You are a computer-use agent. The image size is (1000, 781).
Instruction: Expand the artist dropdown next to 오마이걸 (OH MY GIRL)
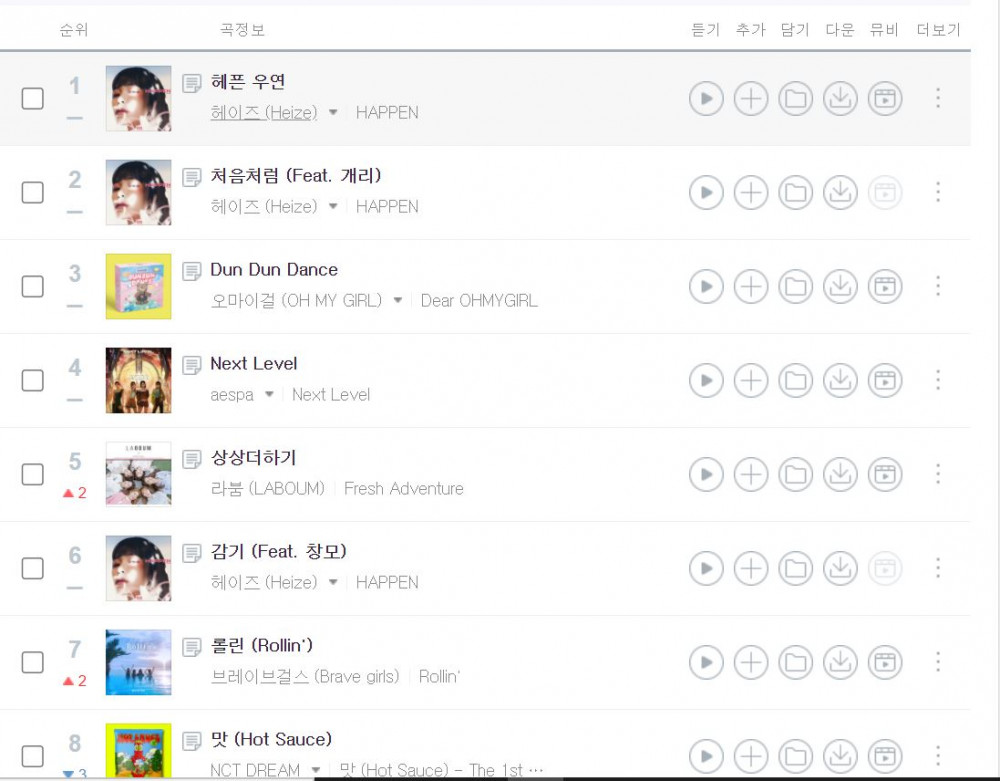(397, 301)
